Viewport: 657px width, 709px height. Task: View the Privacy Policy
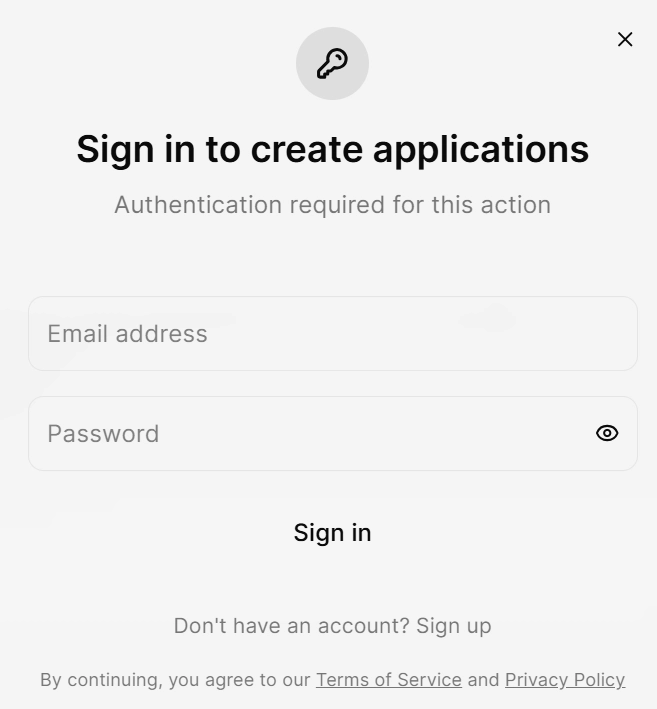(565, 680)
